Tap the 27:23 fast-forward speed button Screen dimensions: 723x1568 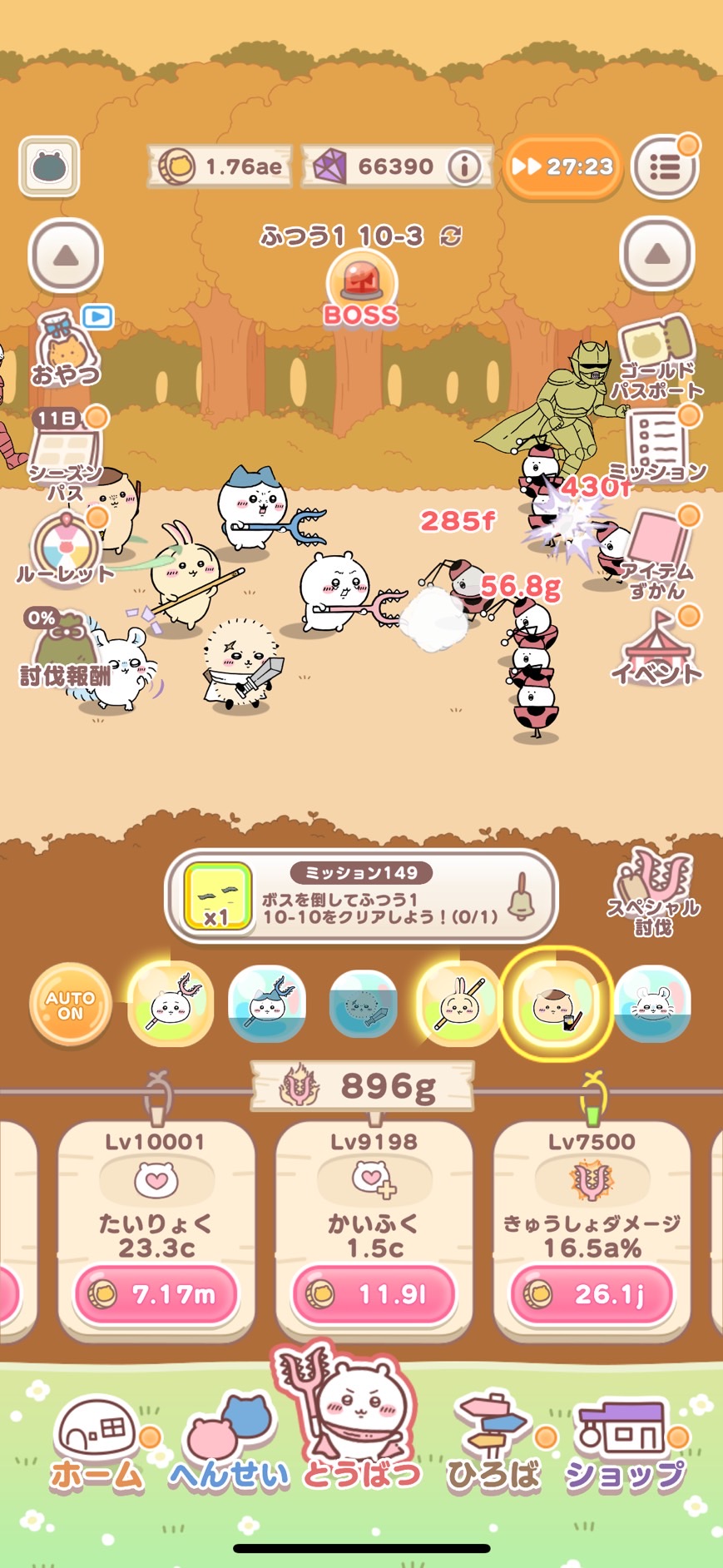pos(562,167)
